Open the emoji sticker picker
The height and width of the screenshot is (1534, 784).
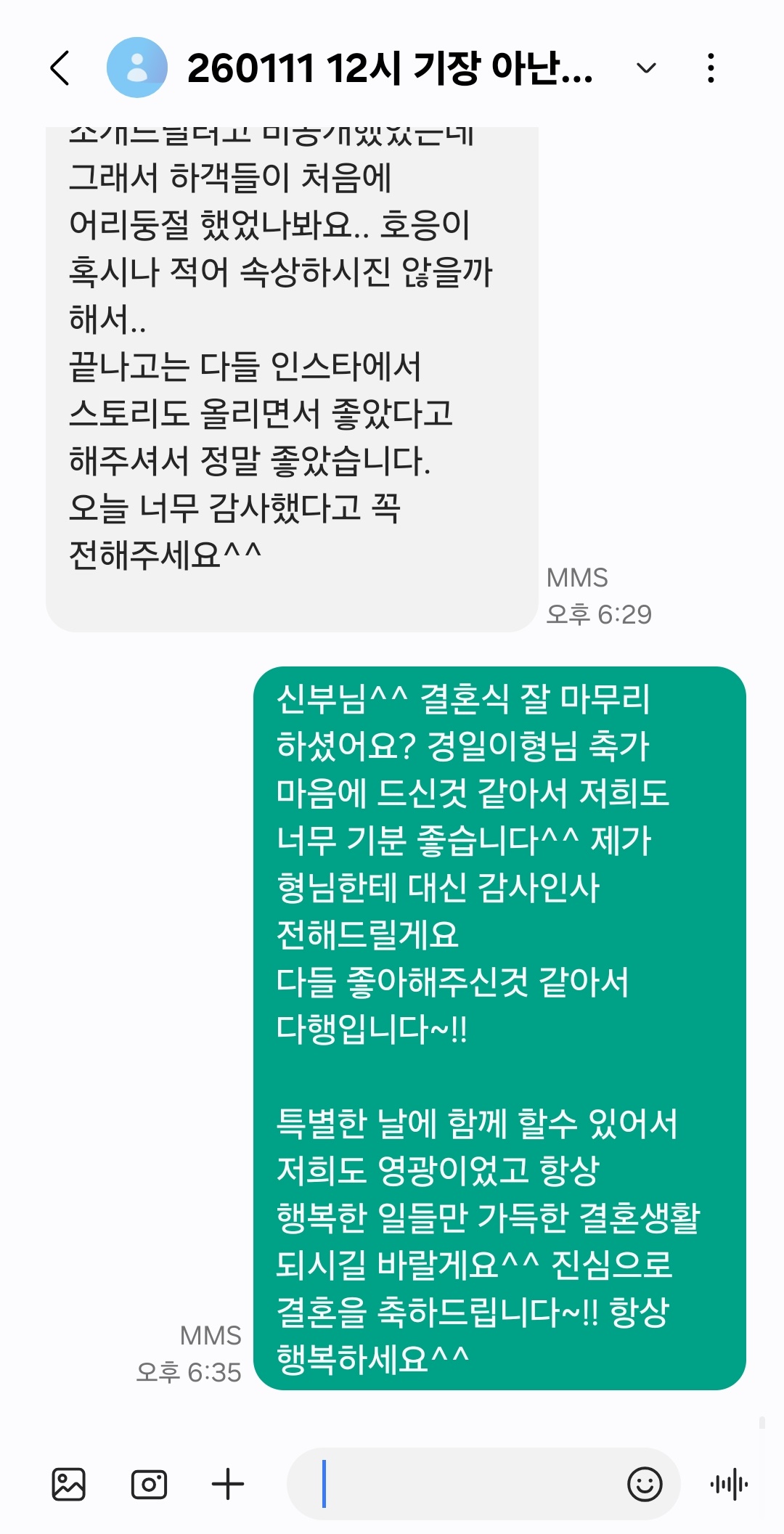tap(645, 1484)
